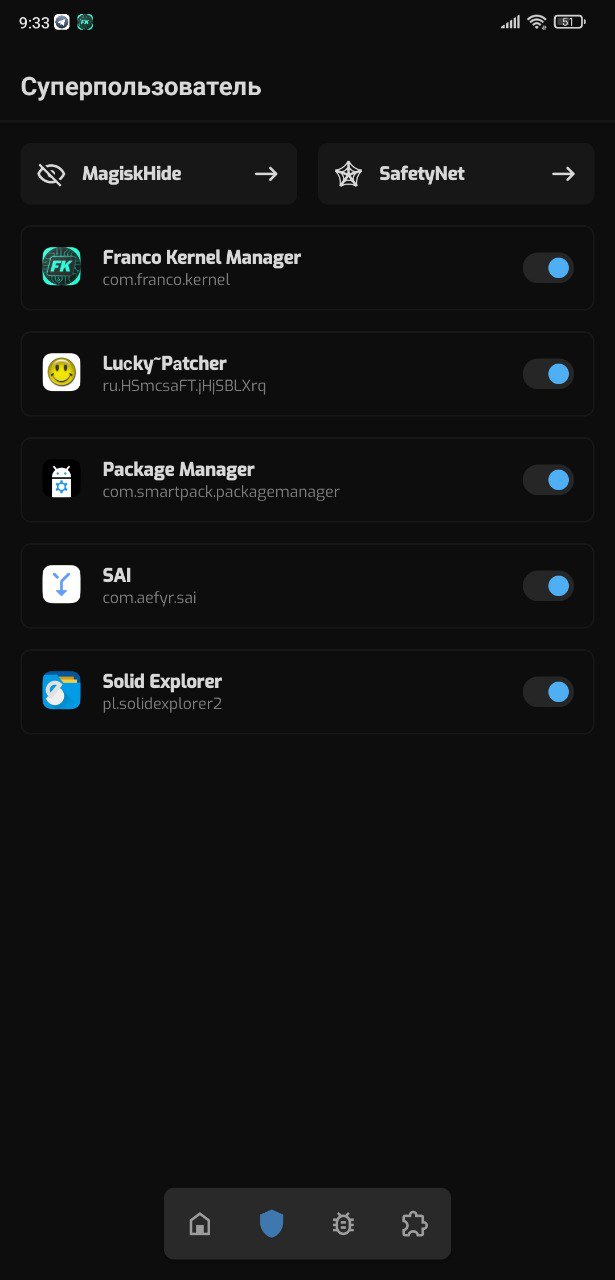This screenshot has height=1280, width=615.
Task: Open the SafetyNet check
Action: [x=456, y=174]
